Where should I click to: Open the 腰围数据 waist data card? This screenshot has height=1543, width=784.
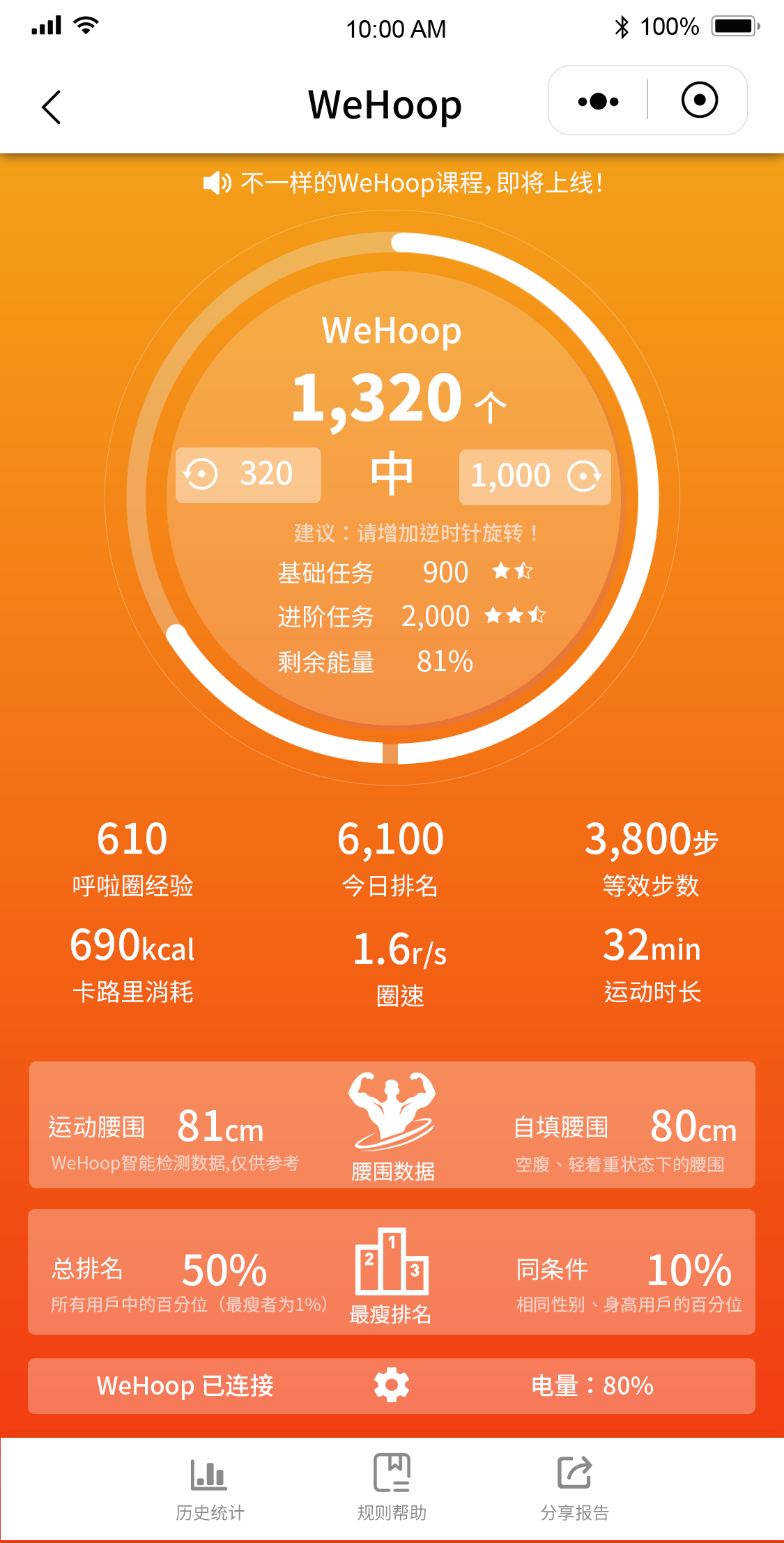tap(392, 1126)
